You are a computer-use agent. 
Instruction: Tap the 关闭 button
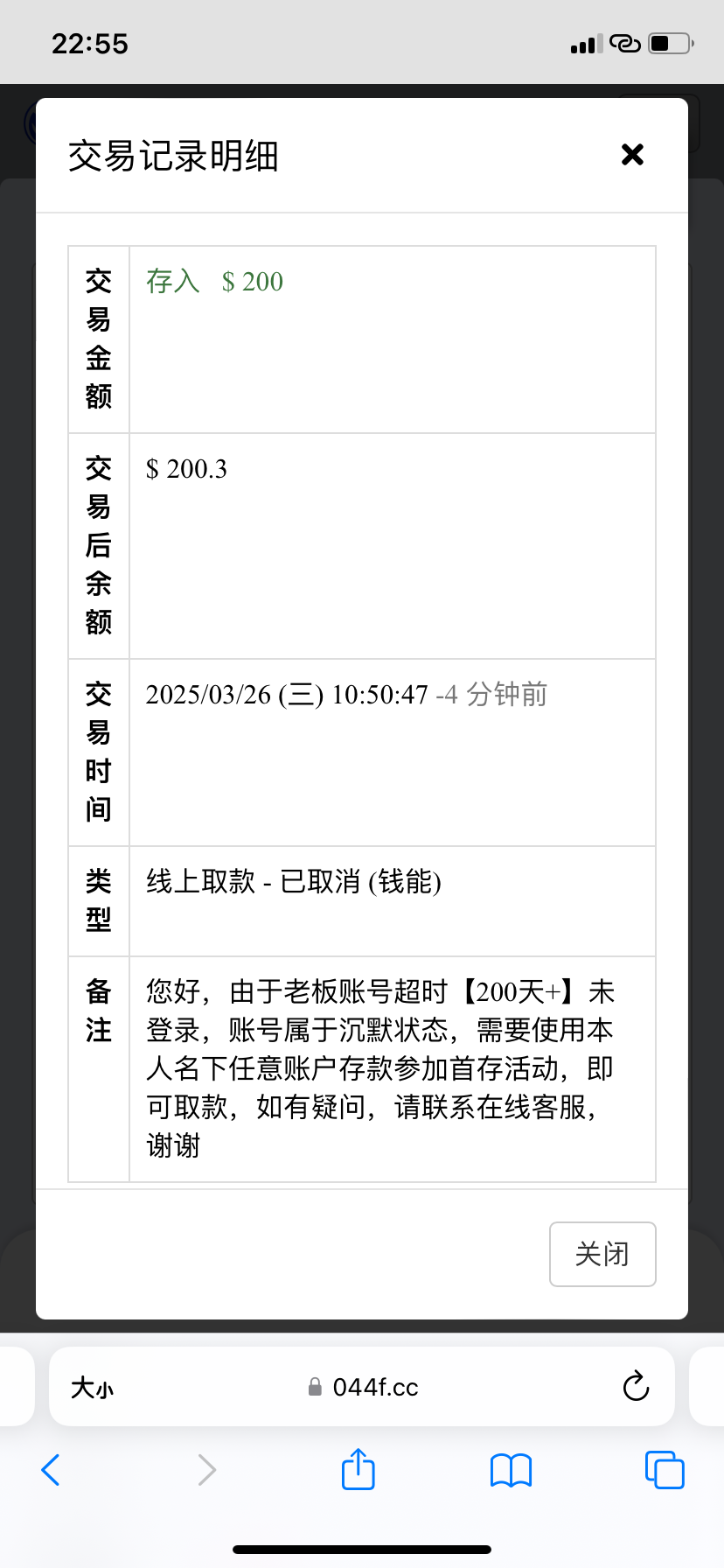tap(602, 1254)
